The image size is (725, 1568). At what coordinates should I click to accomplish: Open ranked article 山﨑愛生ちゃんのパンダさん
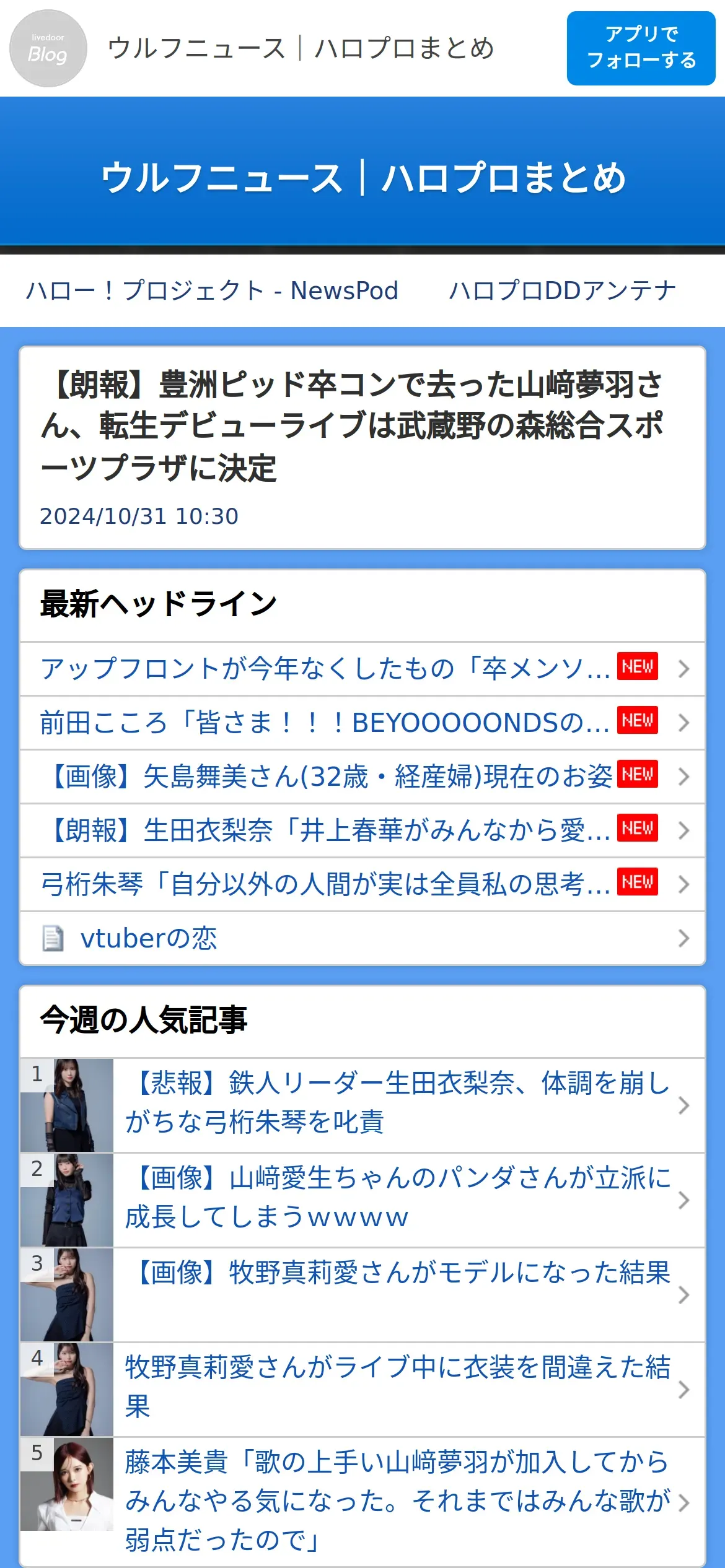click(x=362, y=1200)
